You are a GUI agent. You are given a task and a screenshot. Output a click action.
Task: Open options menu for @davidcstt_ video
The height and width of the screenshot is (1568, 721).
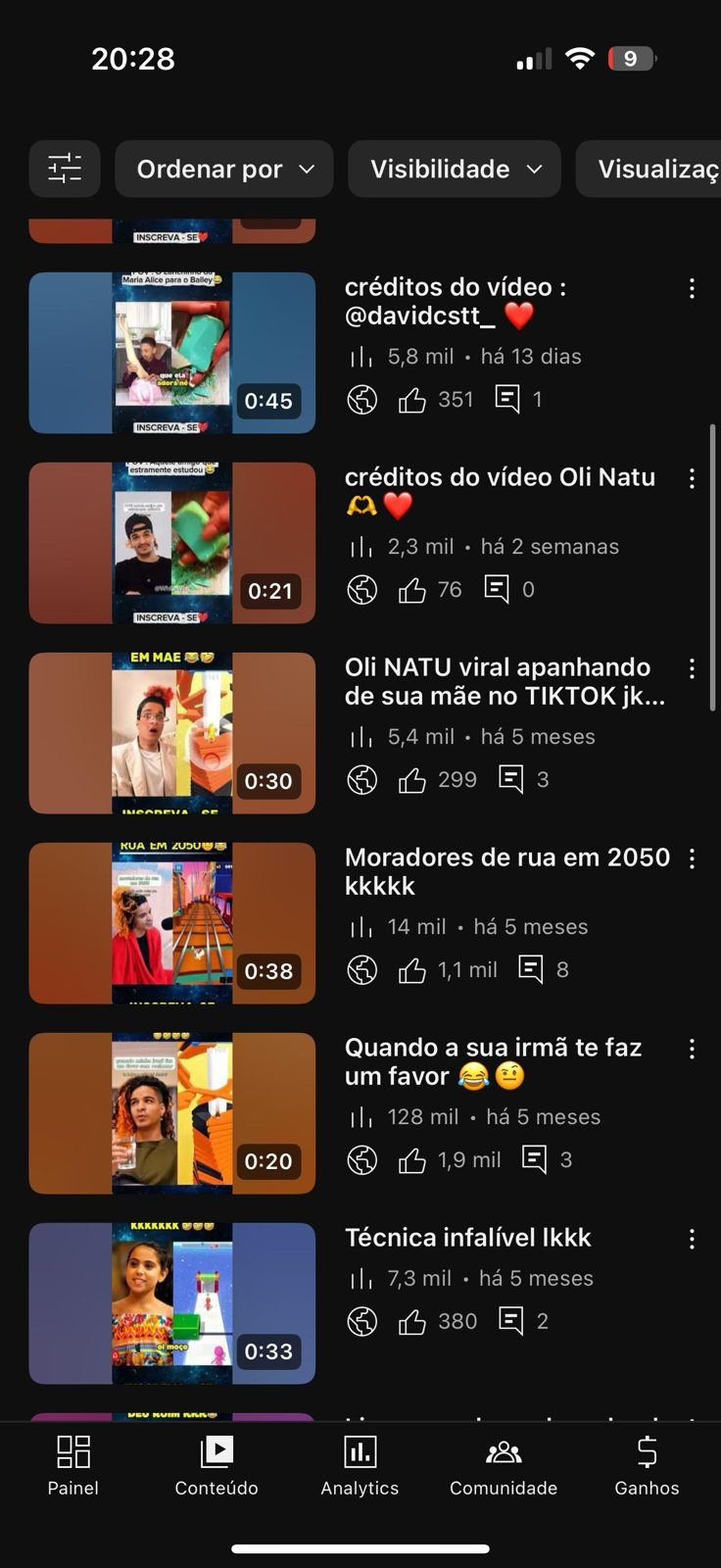692,288
